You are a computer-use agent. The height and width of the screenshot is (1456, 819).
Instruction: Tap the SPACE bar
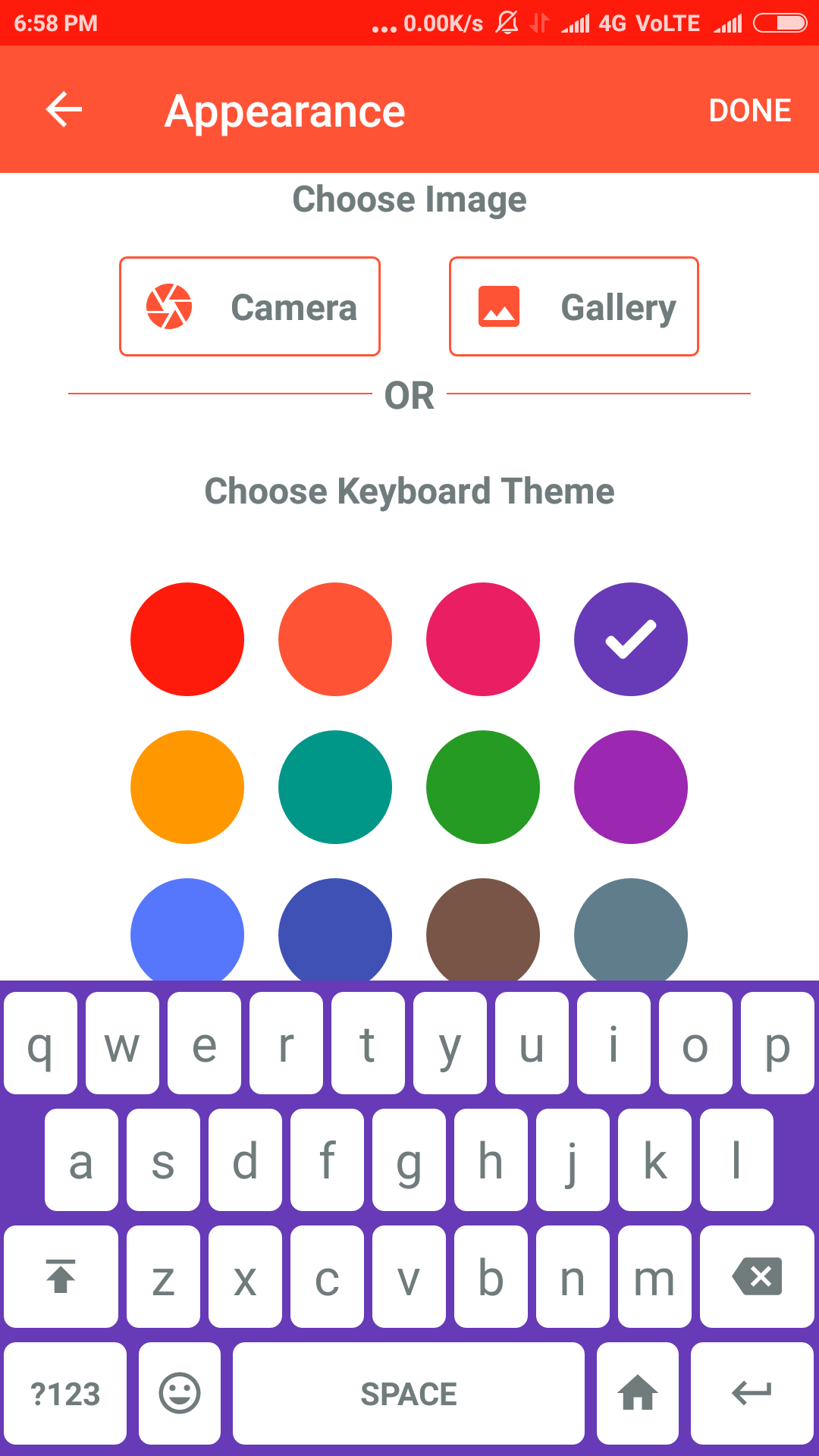(x=409, y=1393)
